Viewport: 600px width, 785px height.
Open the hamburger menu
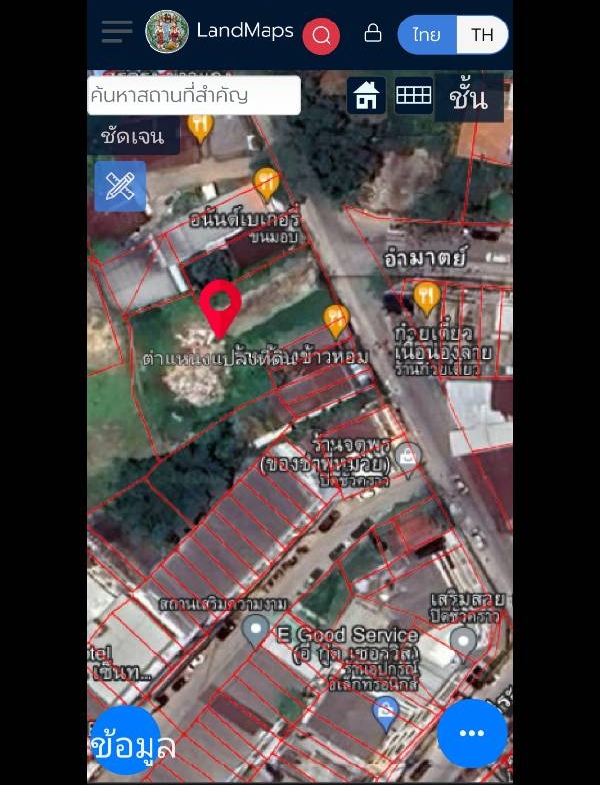(x=117, y=31)
